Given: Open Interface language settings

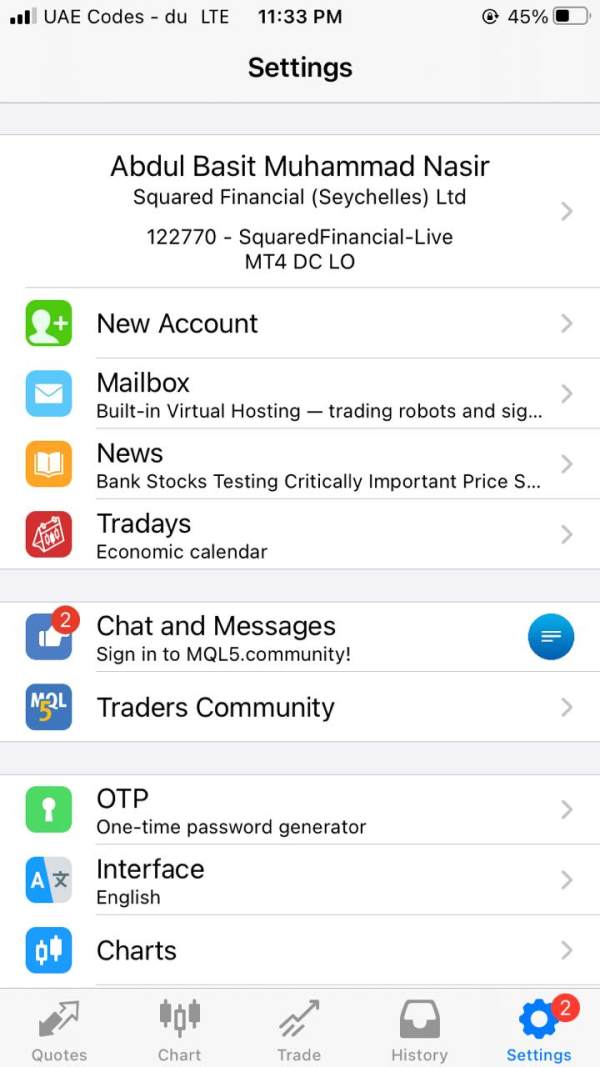Looking at the screenshot, I should [300, 881].
